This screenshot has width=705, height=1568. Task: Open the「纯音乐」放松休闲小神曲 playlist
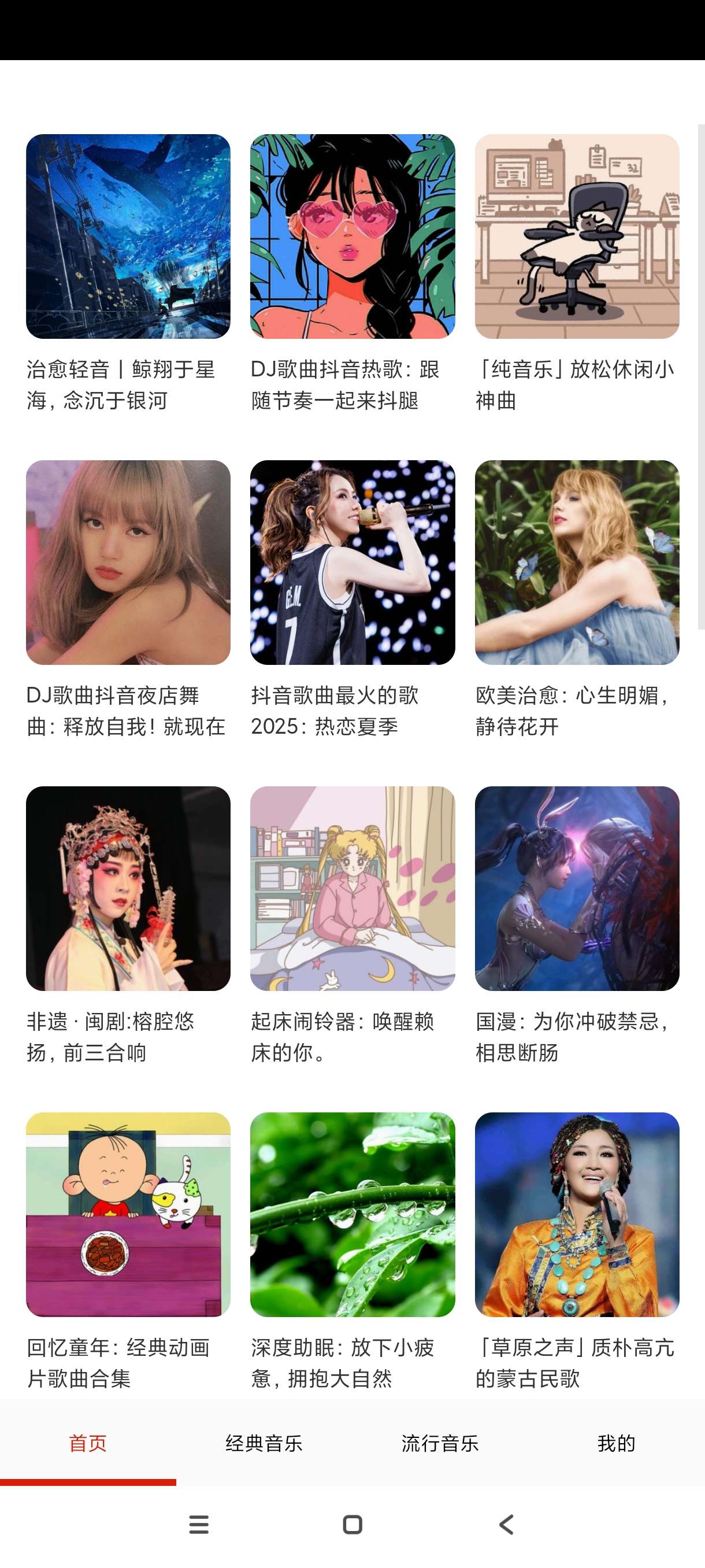[577, 236]
